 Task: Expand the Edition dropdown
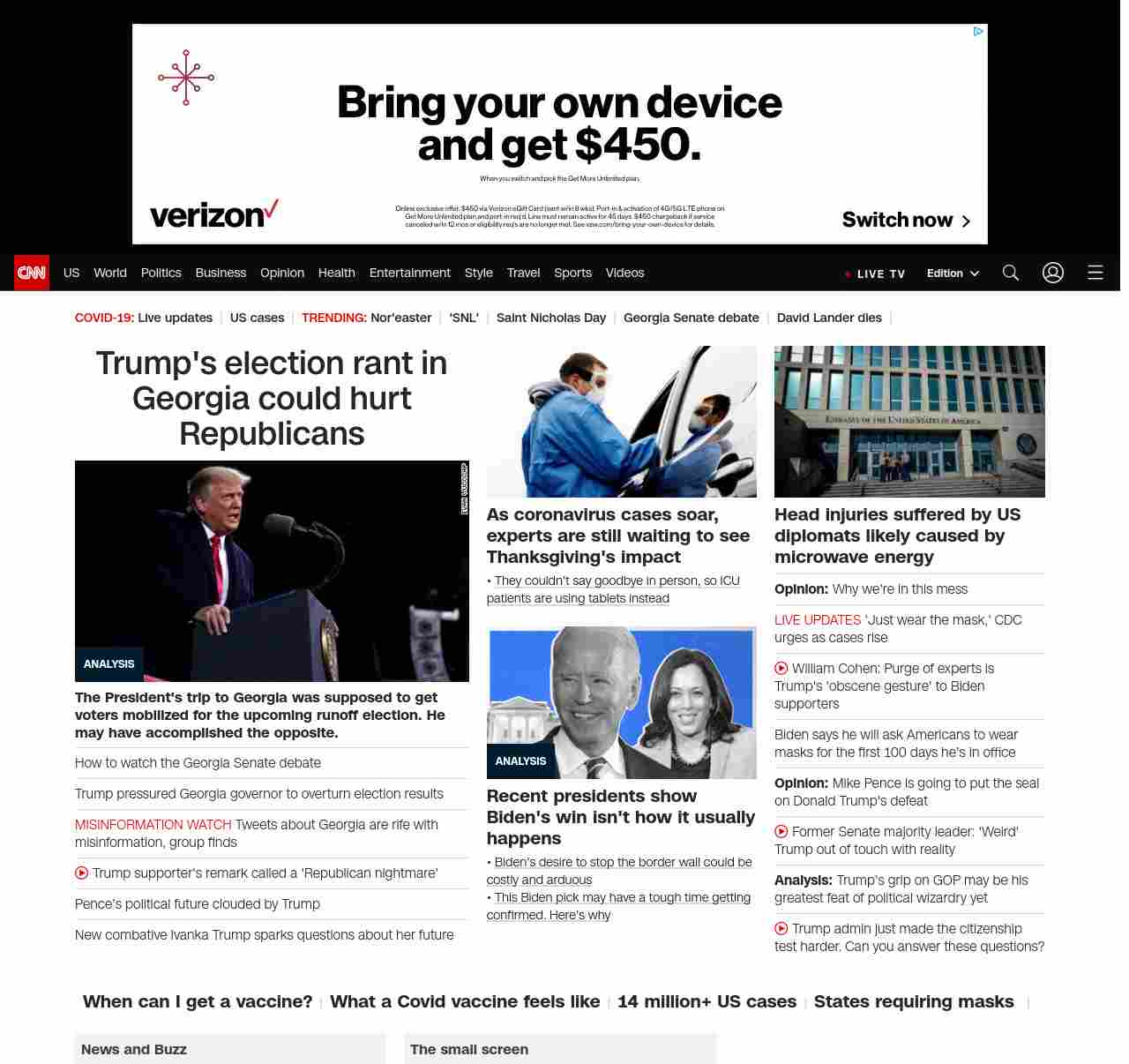point(953,273)
